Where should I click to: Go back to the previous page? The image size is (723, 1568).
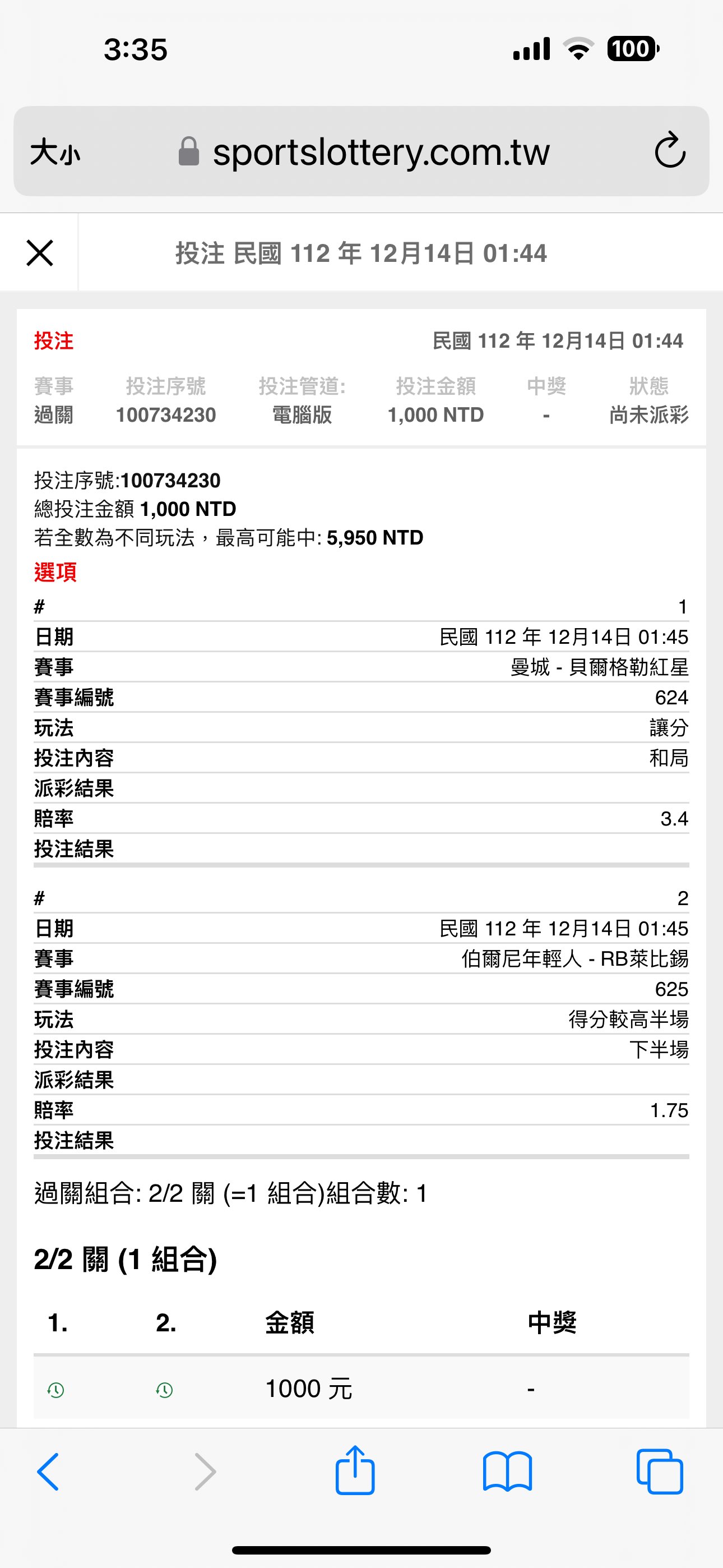[48, 1472]
